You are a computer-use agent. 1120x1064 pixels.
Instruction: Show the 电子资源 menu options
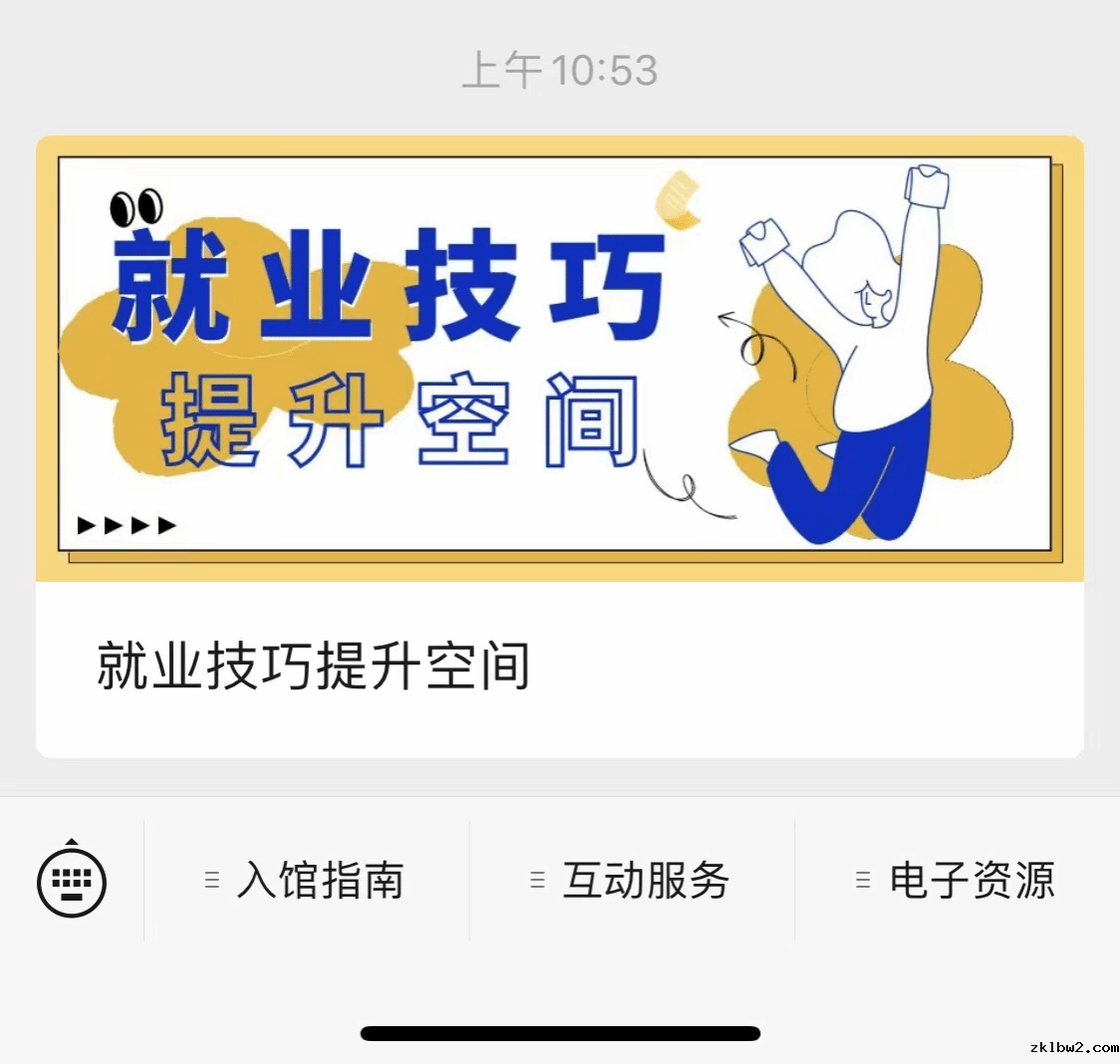(x=958, y=881)
